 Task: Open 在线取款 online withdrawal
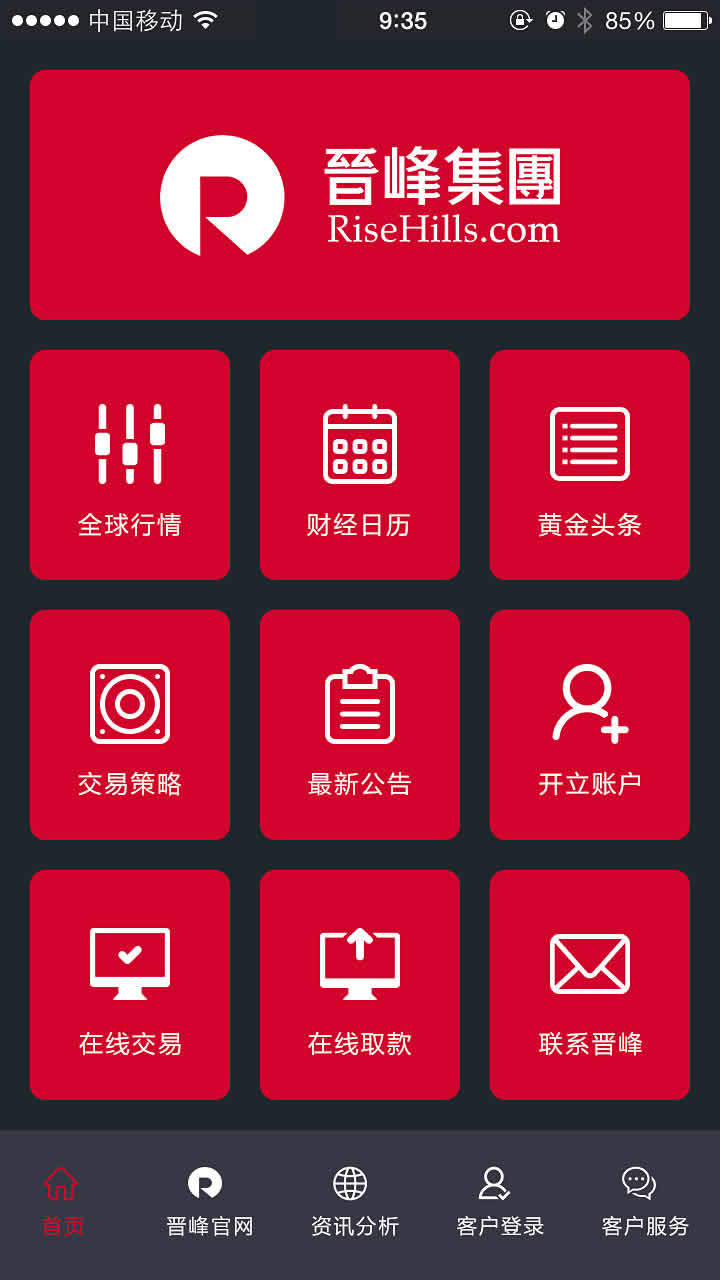[360, 985]
